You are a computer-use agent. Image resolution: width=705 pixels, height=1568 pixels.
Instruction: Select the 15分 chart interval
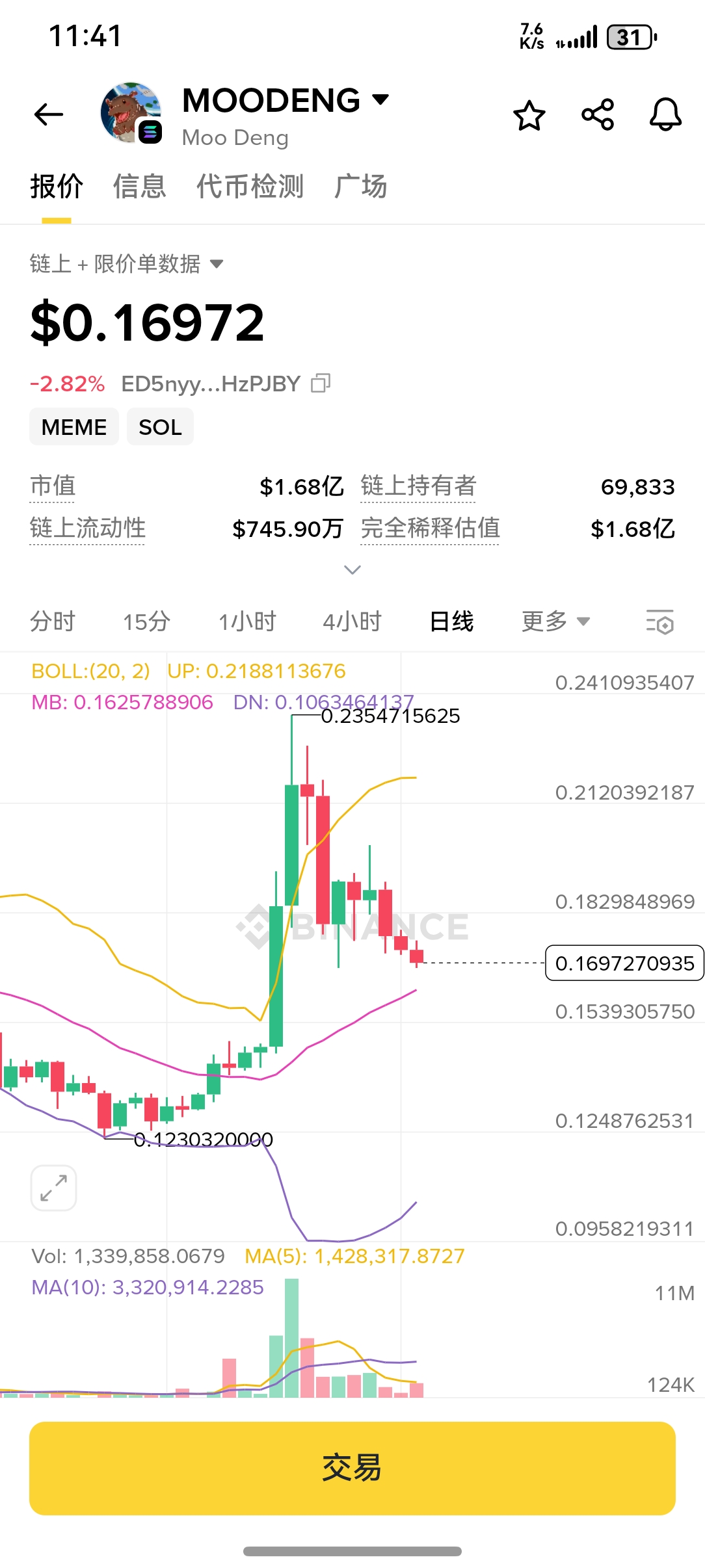coord(147,621)
